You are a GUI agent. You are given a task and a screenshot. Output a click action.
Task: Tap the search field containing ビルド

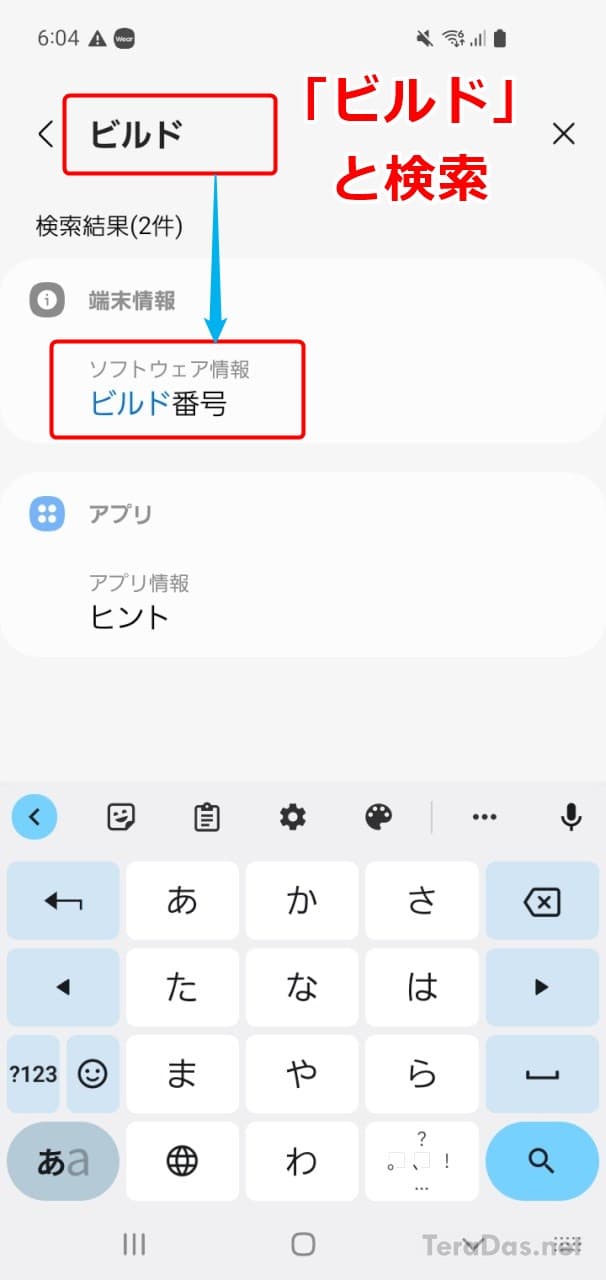[x=168, y=134]
